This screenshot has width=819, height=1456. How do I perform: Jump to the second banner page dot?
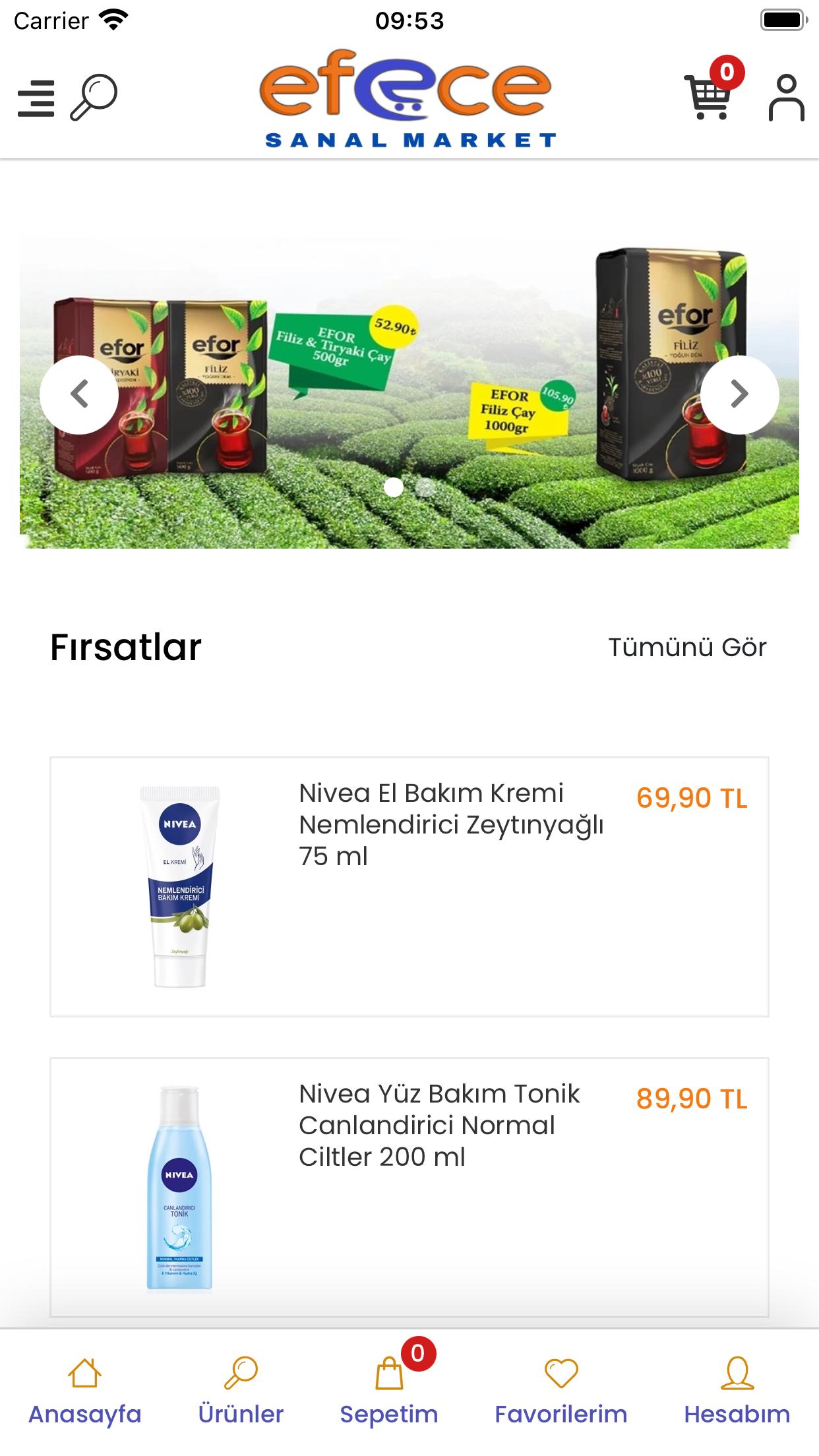(425, 488)
